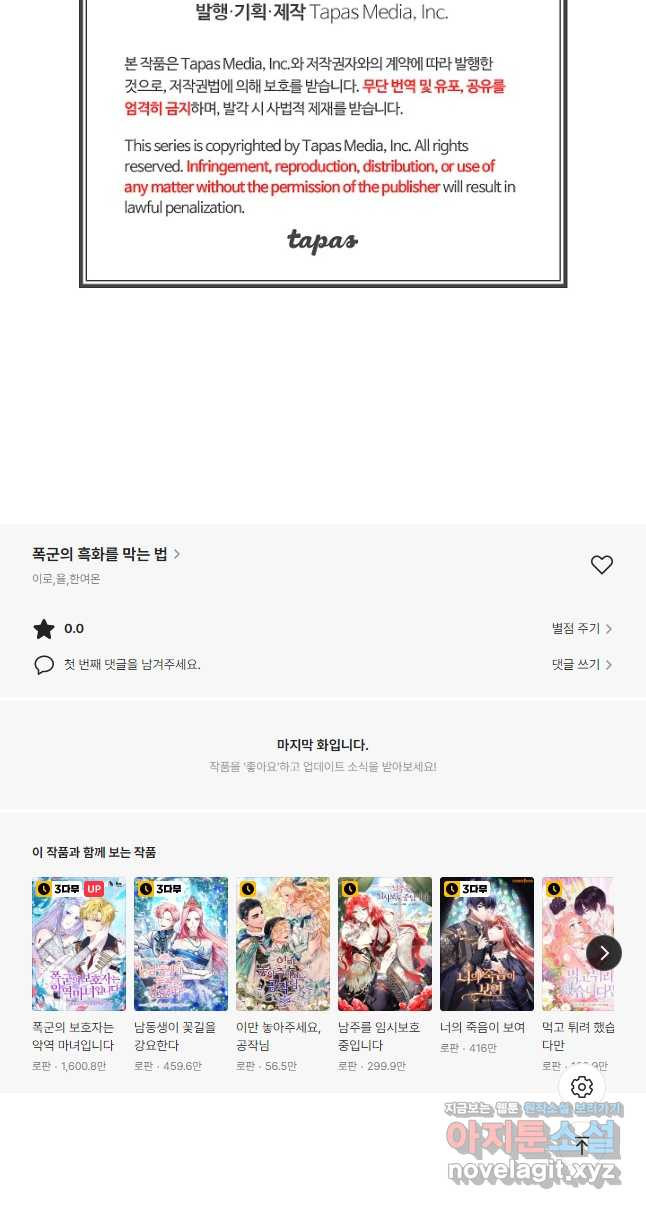Open 댓글 쓰기 to write a comment
Image resolution: width=646 pixels, height=1209 pixels.
(582, 664)
